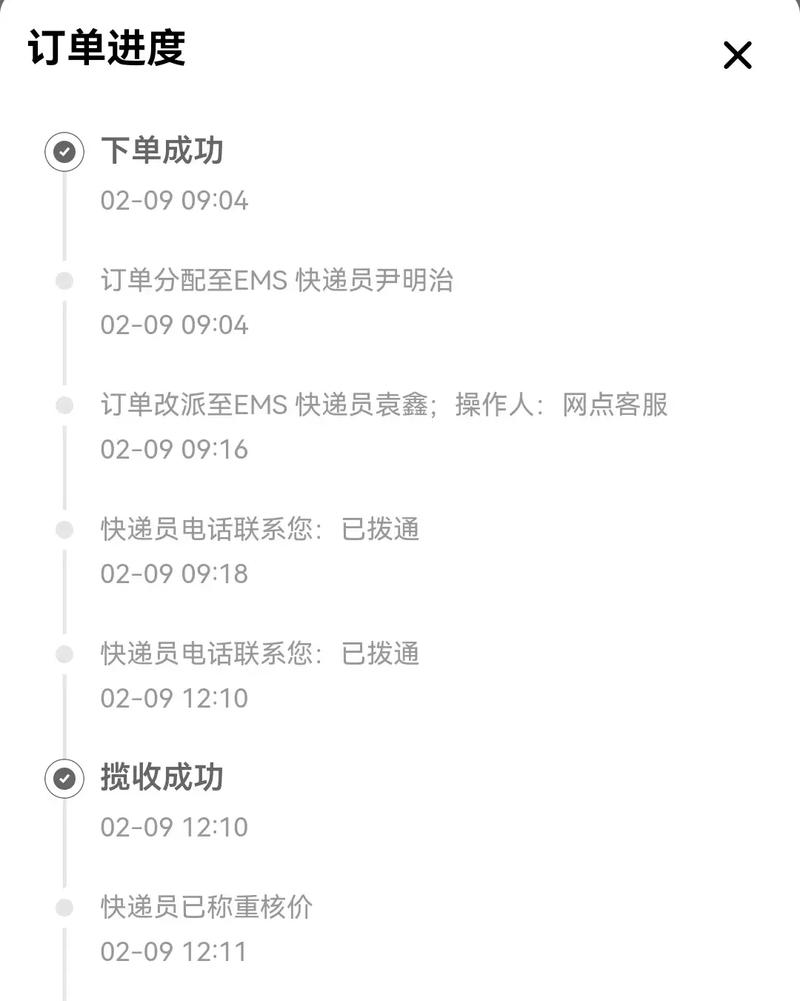Viewport: 800px width, 1001px height.
Task: Click the gray dot next to 订单分配至EMS entry
Action: 64,281
